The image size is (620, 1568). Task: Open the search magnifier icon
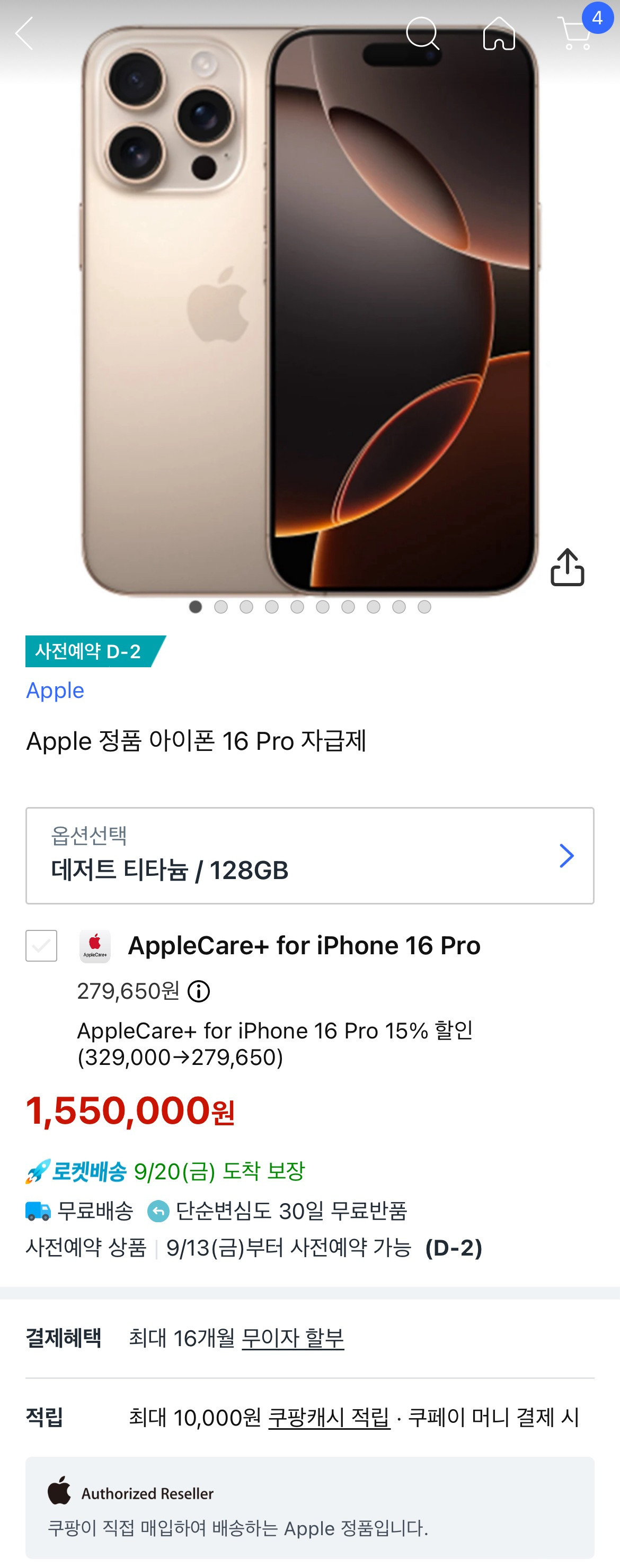pos(423,33)
